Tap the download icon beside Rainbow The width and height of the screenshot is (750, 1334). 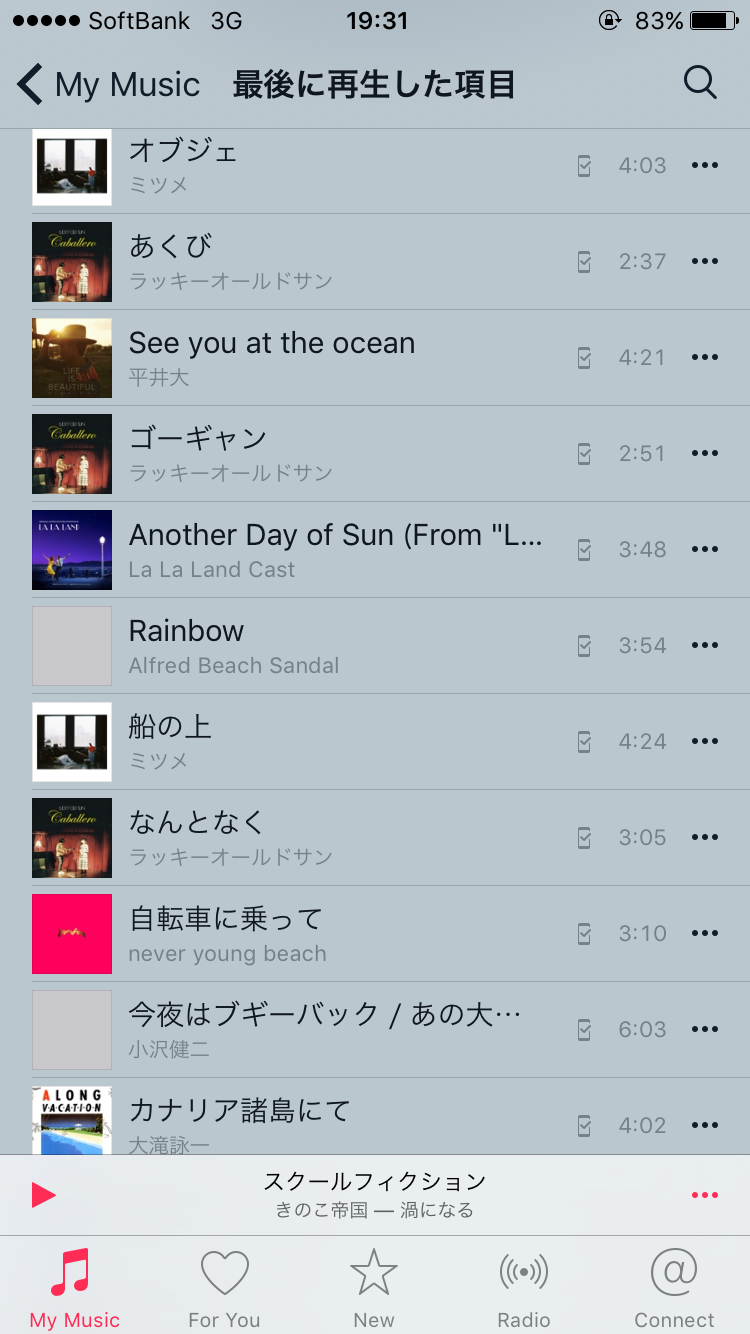[x=583, y=646]
